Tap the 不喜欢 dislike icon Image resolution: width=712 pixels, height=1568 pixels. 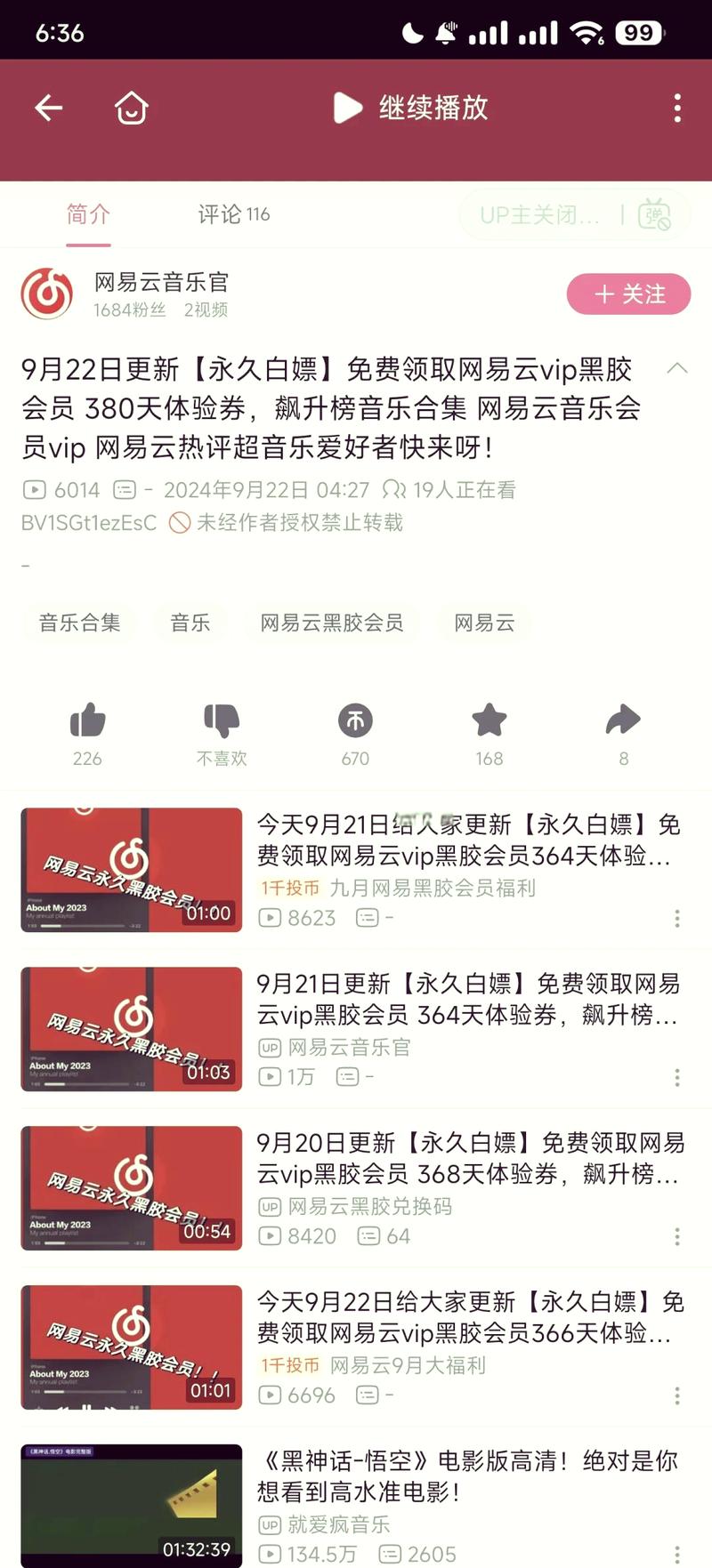(x=222, y=720)
